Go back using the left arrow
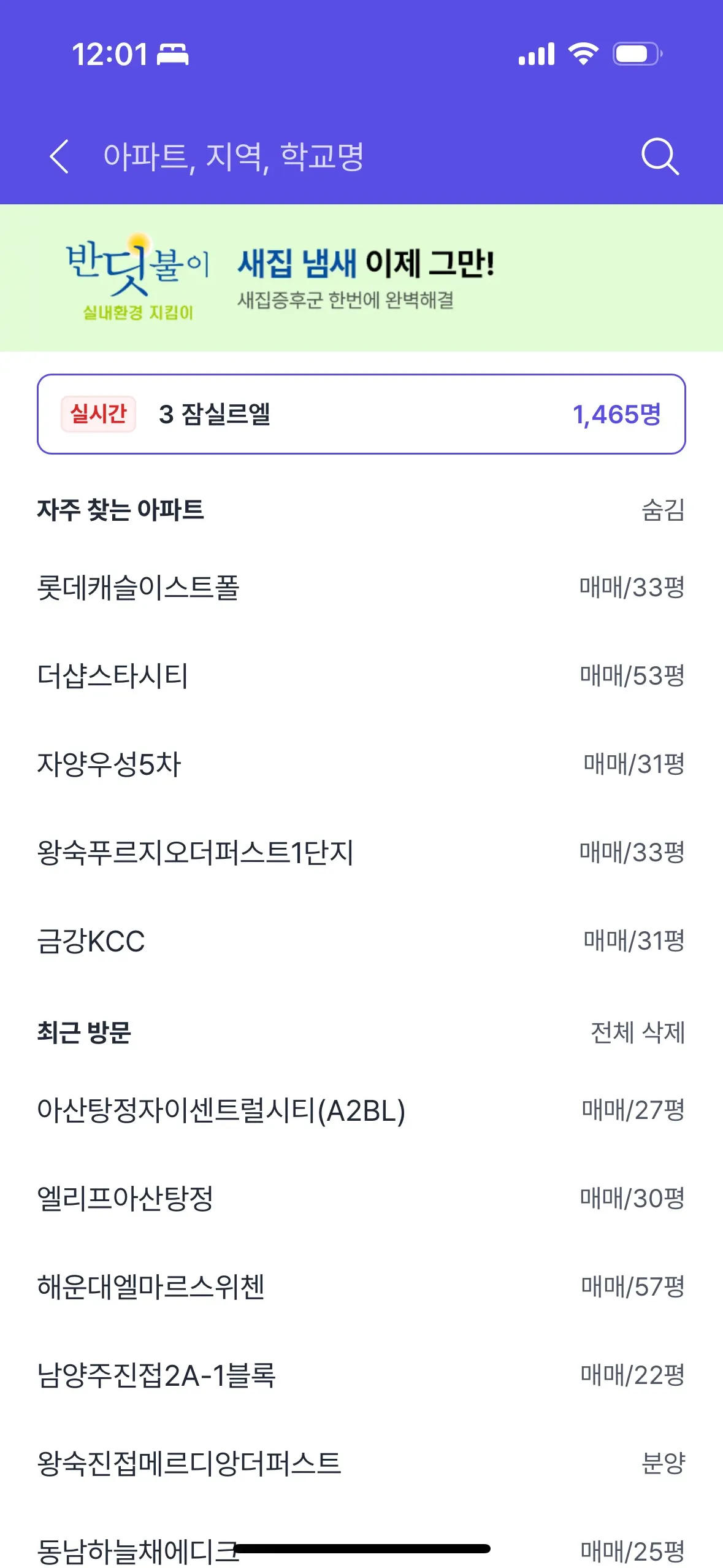Screen dimensions: 723x1568 click(59, 156)
